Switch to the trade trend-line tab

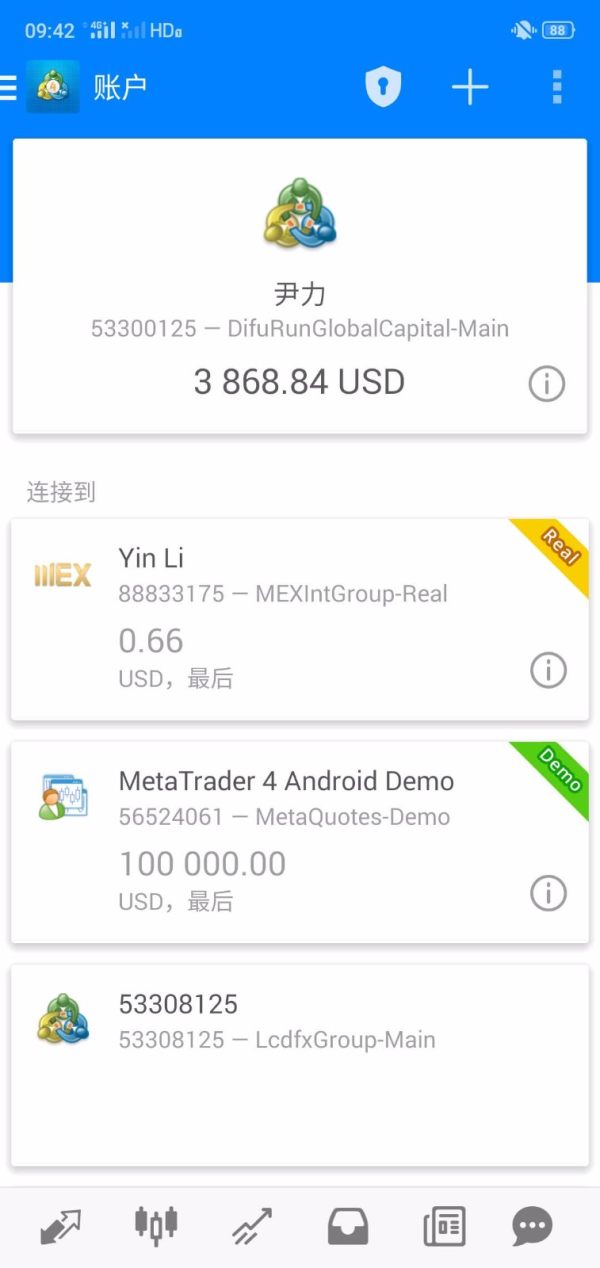(252, 1226)
